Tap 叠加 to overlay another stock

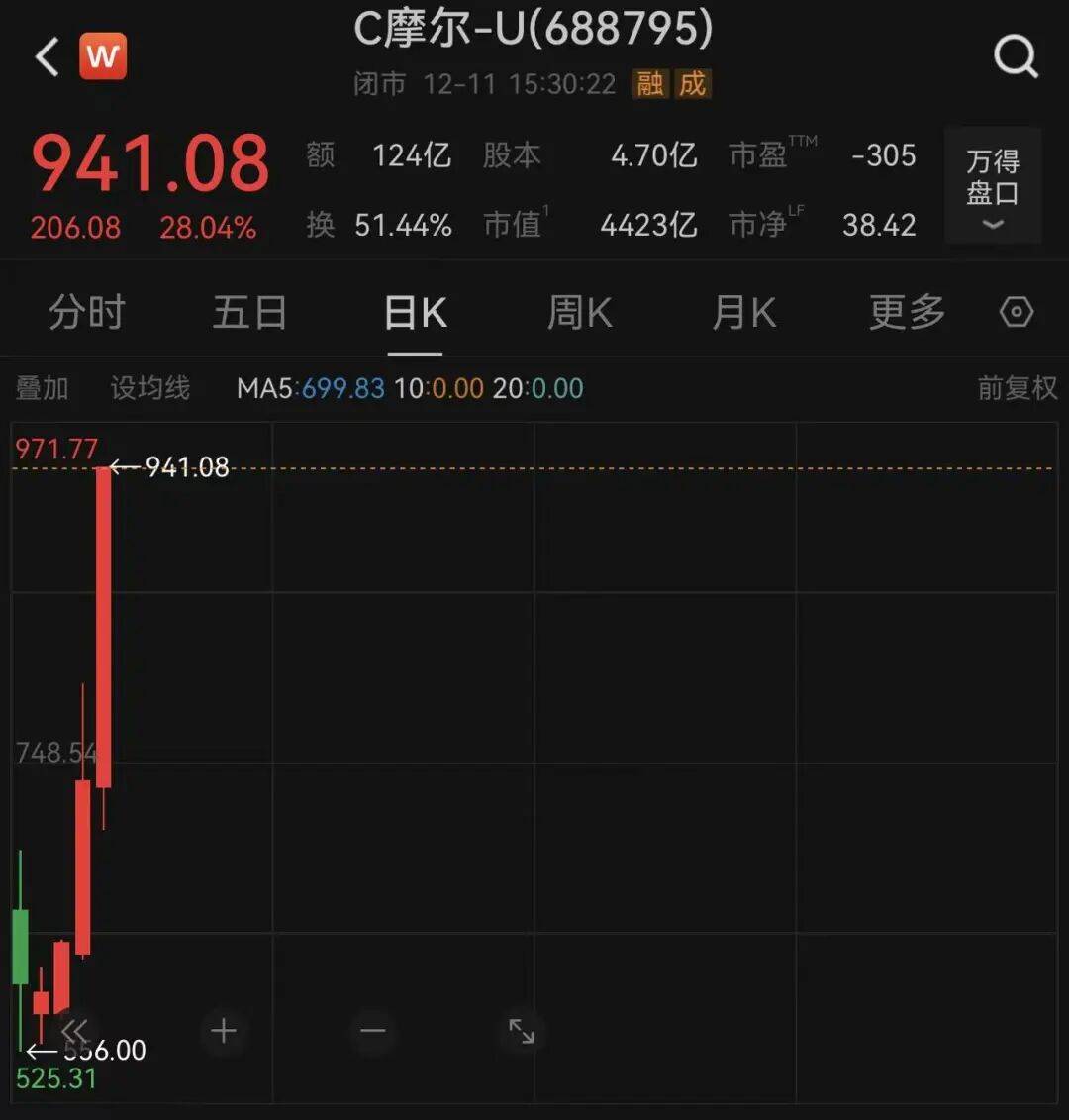tap(42, 388)
